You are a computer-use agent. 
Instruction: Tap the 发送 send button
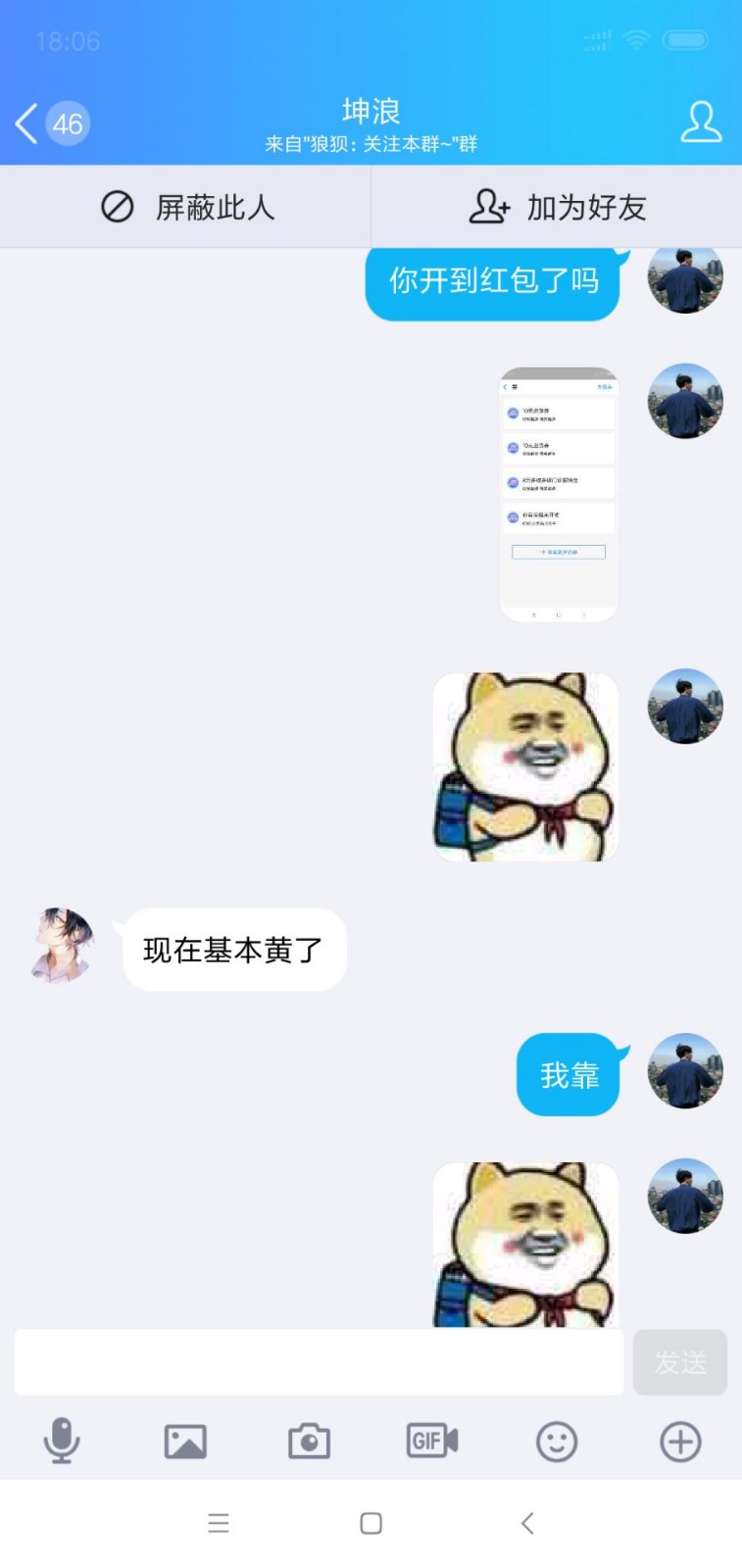click(680, 1362)
